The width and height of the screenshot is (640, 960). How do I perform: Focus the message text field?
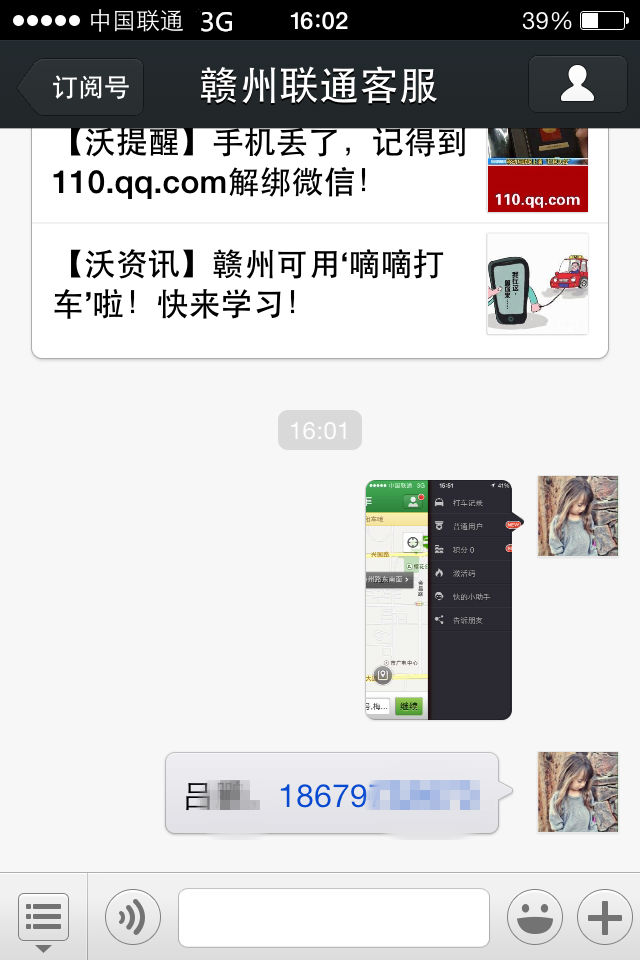tap(334, 917)
